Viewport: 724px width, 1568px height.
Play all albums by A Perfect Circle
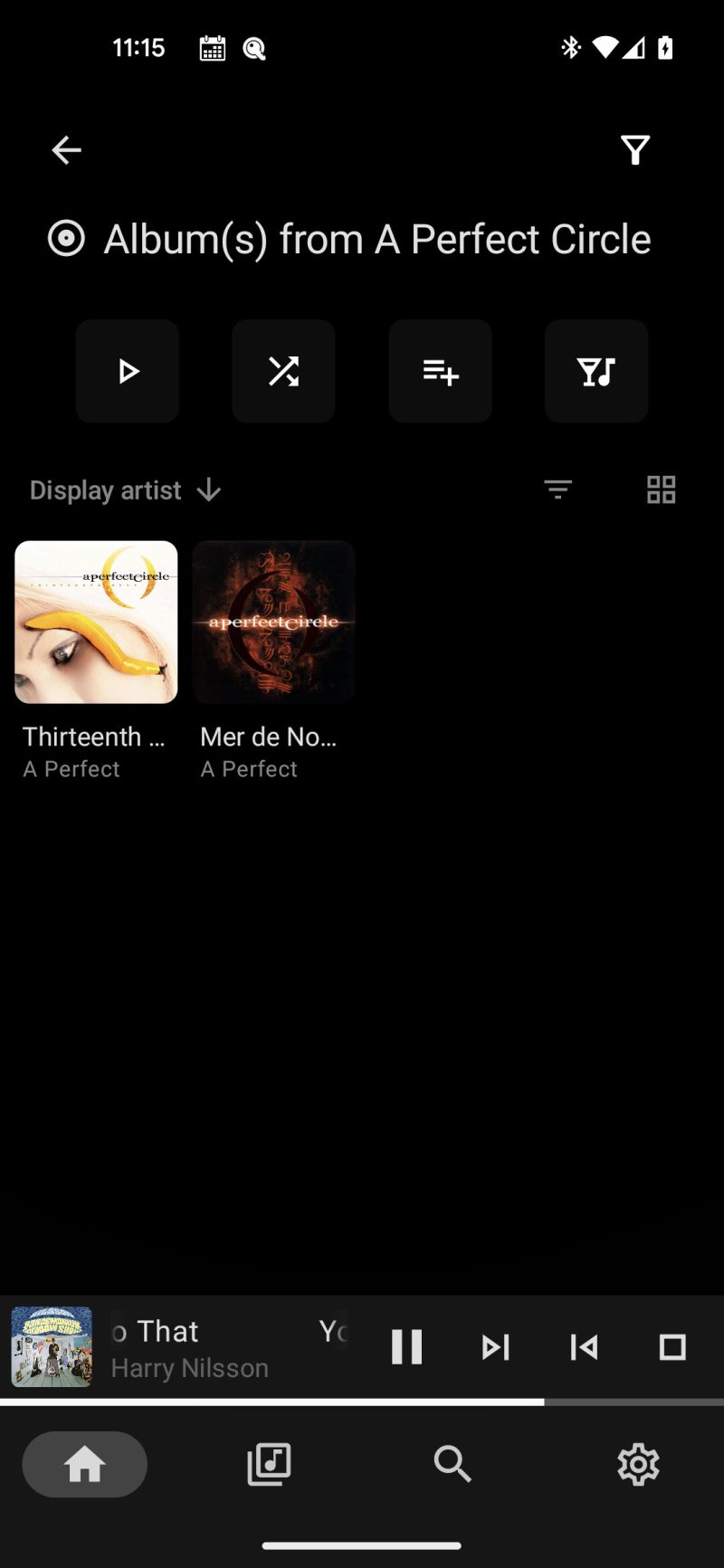click(127, 371)
